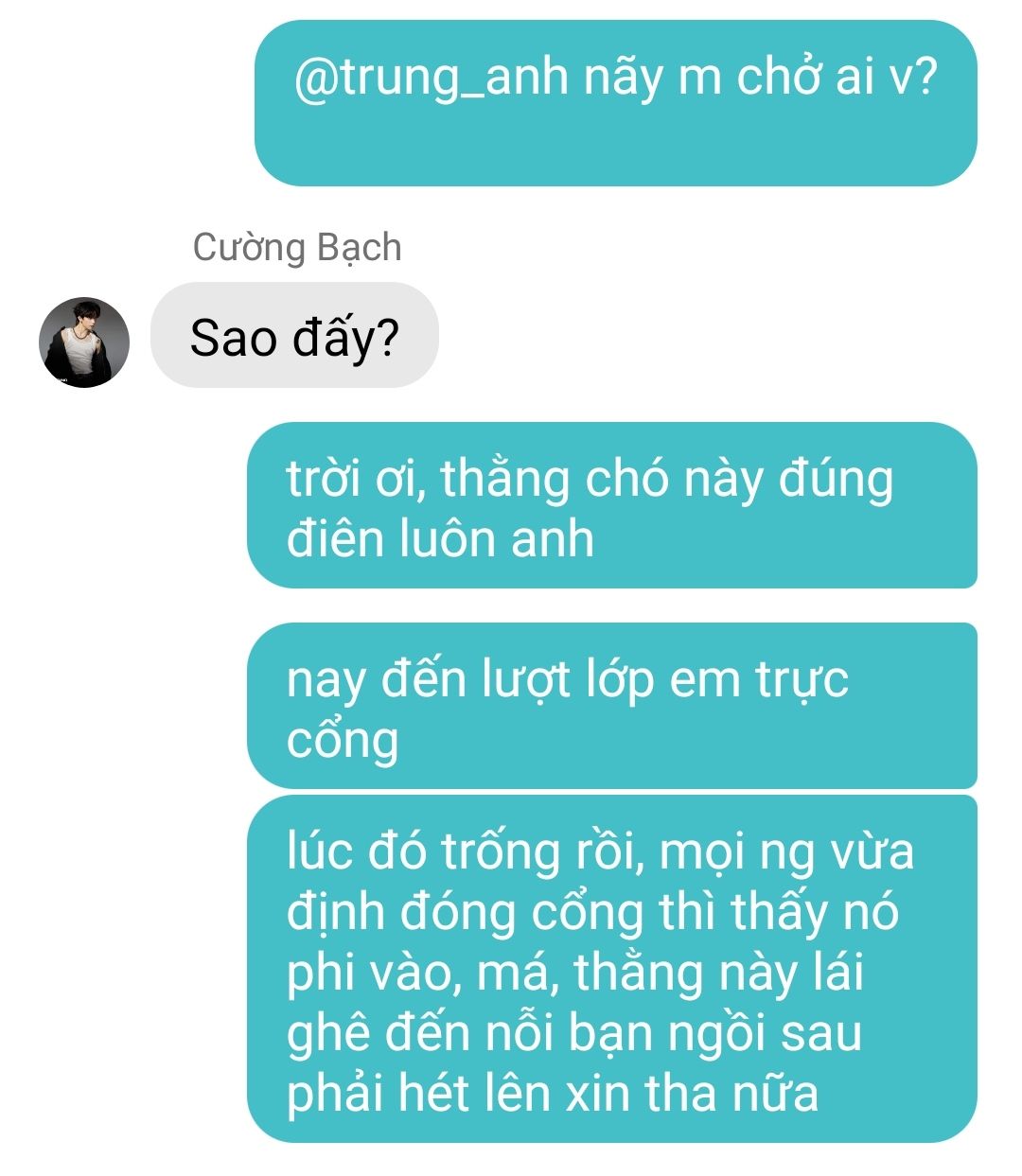Image resolution: width=1022 pixels, height=1176 pixels.
Task: Open Cường Bạch's profile avatar
Action: (x=83, y=342)
